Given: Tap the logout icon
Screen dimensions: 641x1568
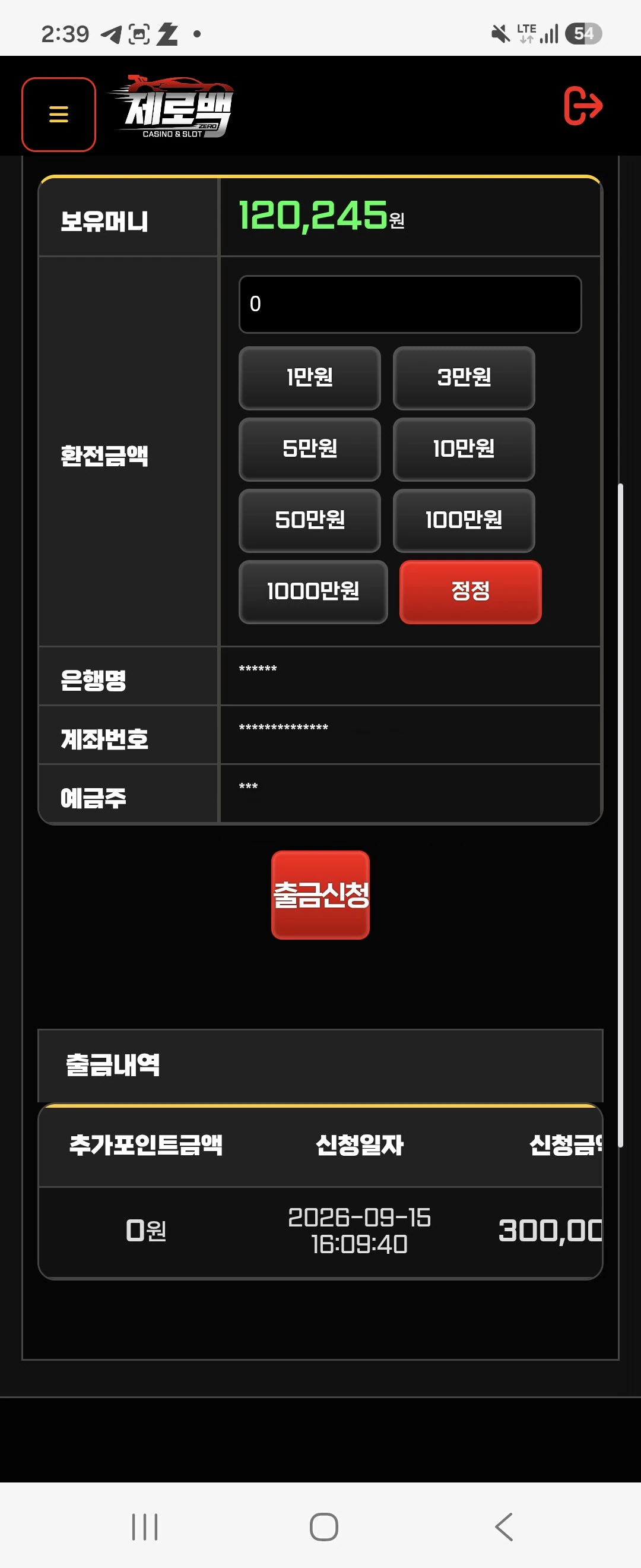Looking at the screenshot, I should pyautogui.click(x=583, y=106).
